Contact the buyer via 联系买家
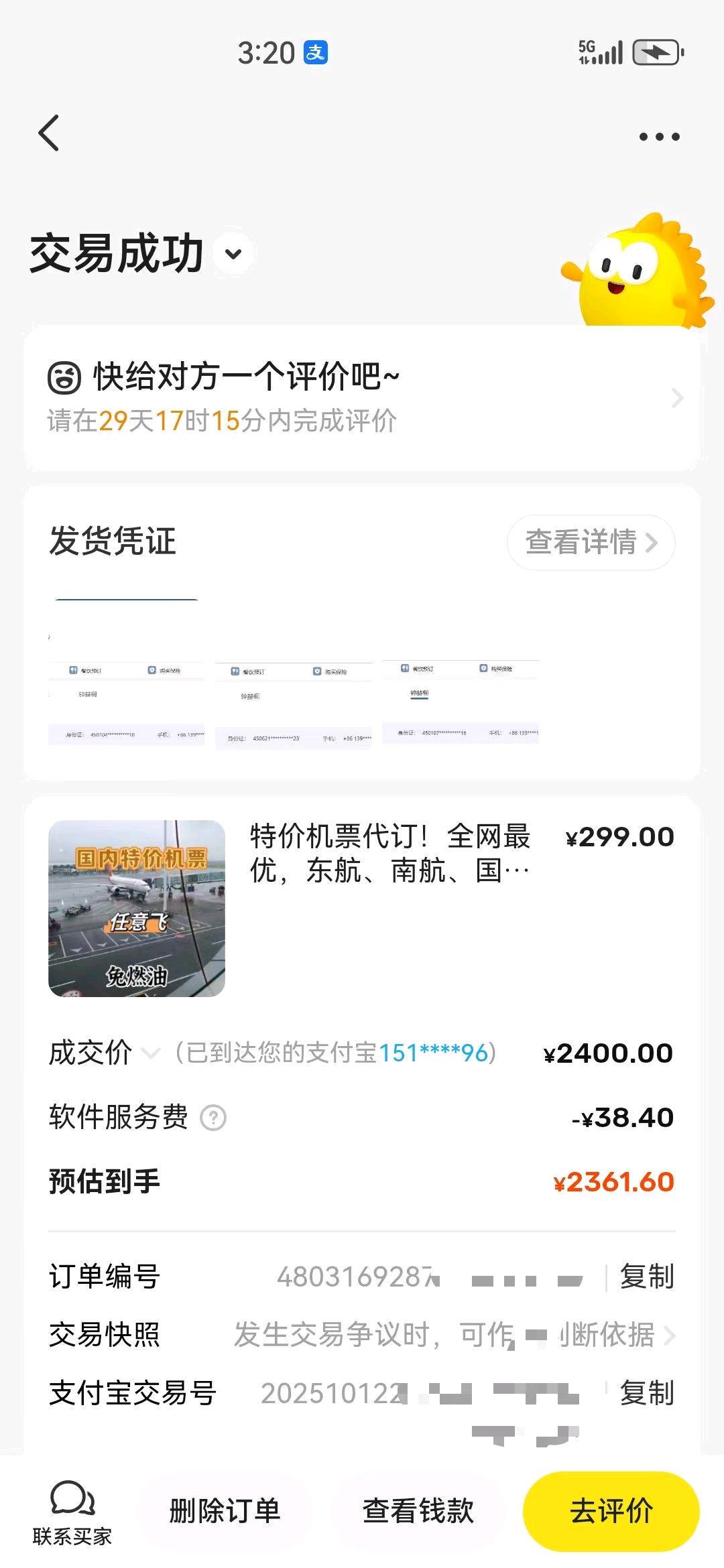724x1568 pixels. 72,1513
